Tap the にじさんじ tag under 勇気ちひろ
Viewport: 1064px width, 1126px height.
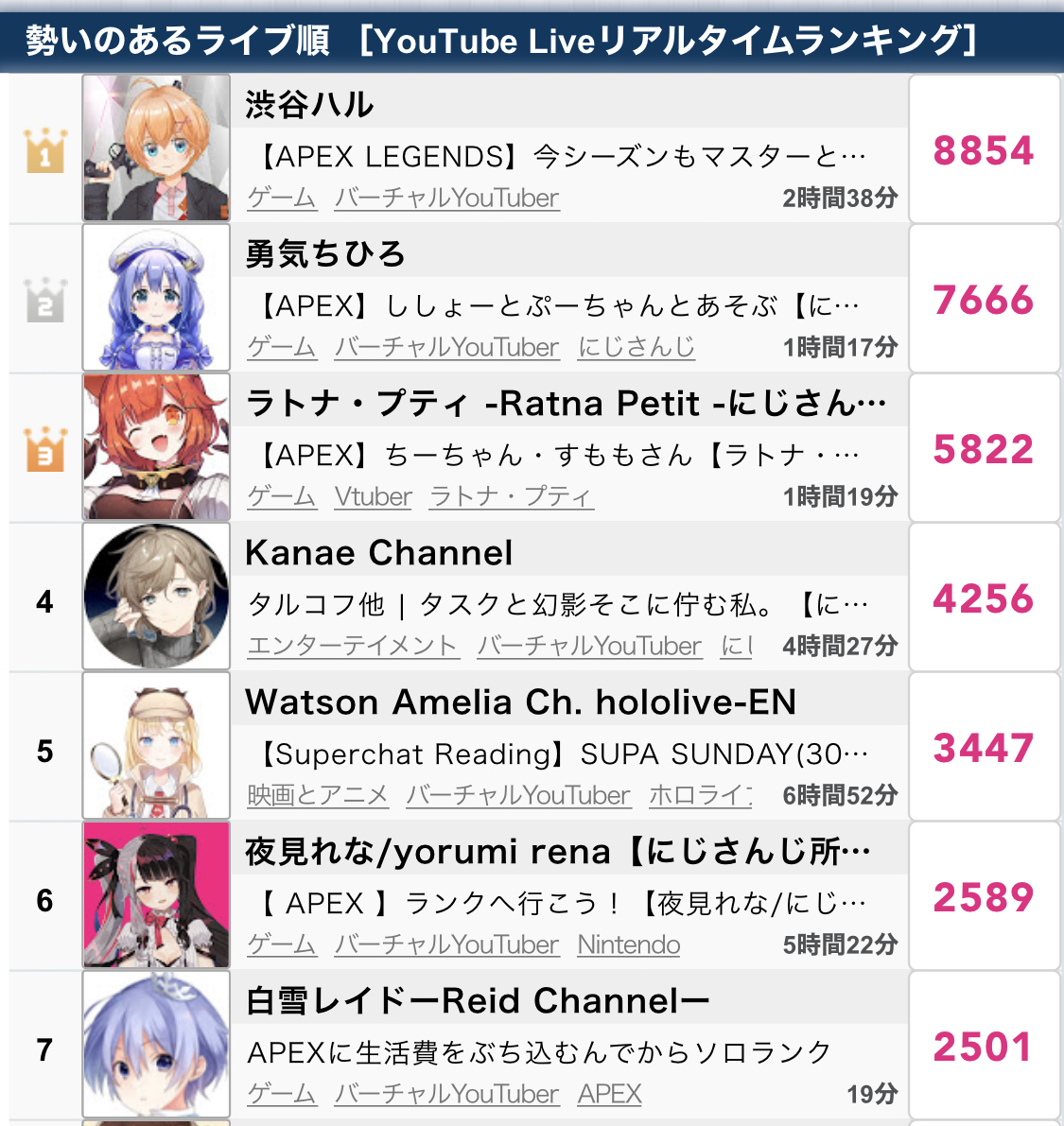tap(637, 347)
